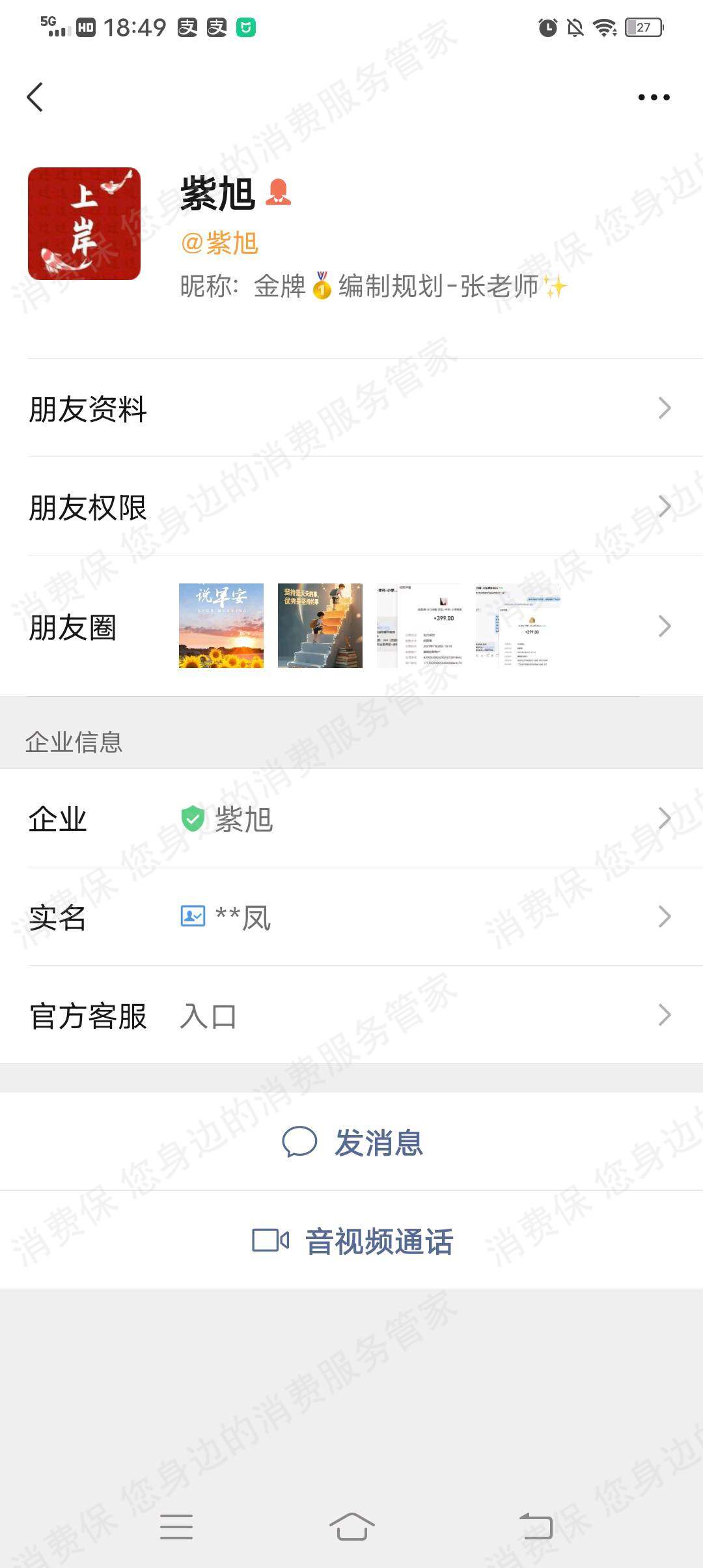Expand the 朋友圈 row chevron
Viewport: 703px width, 1568px height.
click(665, 626)
